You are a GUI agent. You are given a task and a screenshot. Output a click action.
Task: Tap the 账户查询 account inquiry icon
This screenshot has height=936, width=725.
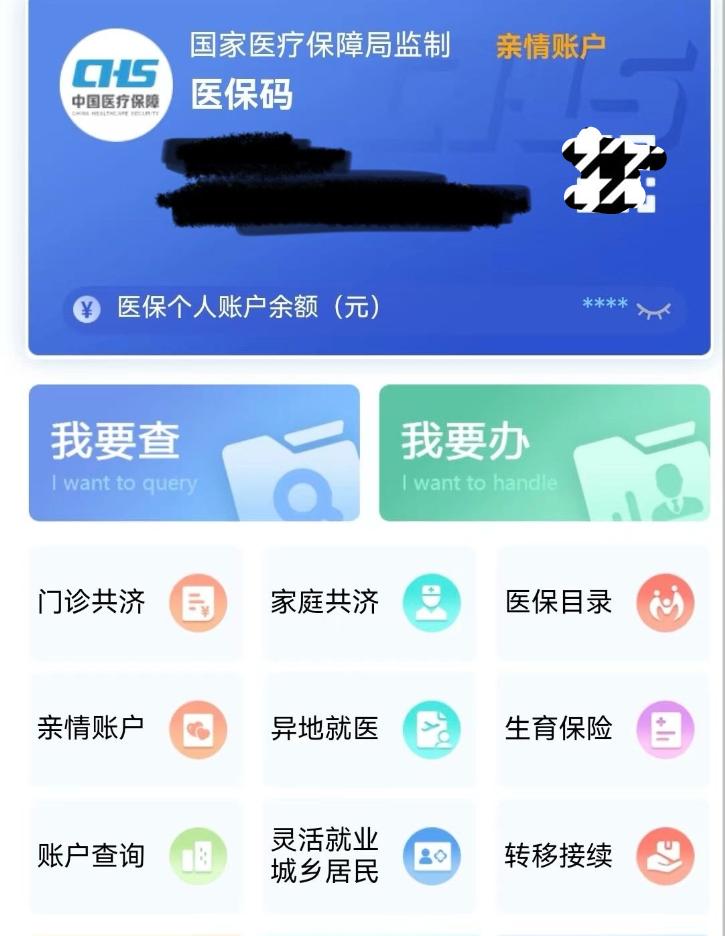pyautogui.click(x=199, y=856)
